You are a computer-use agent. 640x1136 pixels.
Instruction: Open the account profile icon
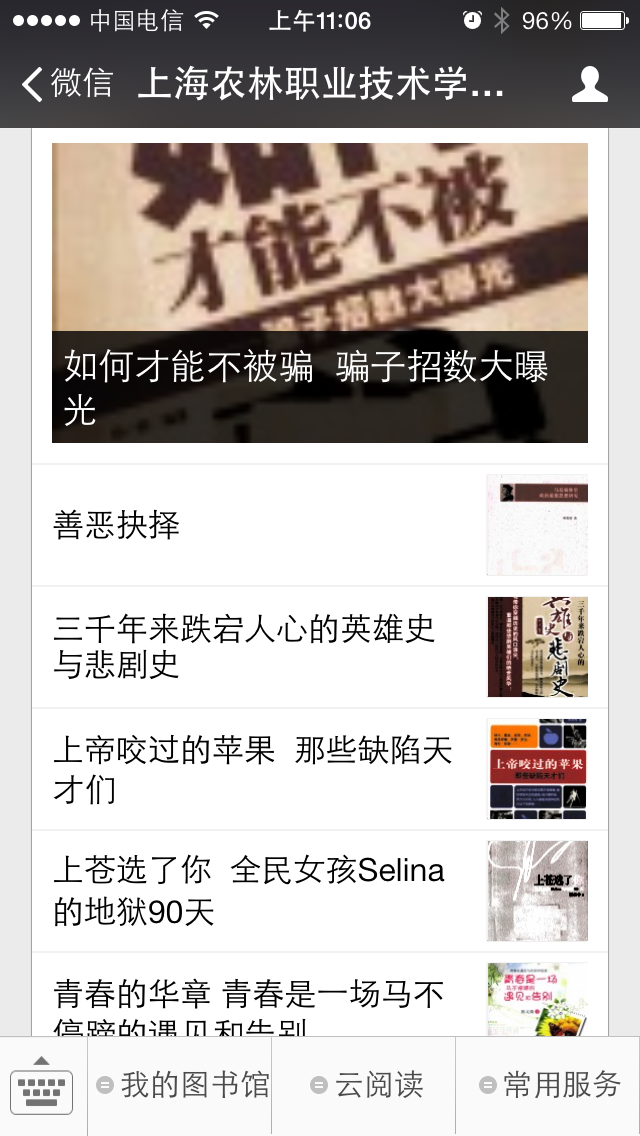tap(589, 85)
